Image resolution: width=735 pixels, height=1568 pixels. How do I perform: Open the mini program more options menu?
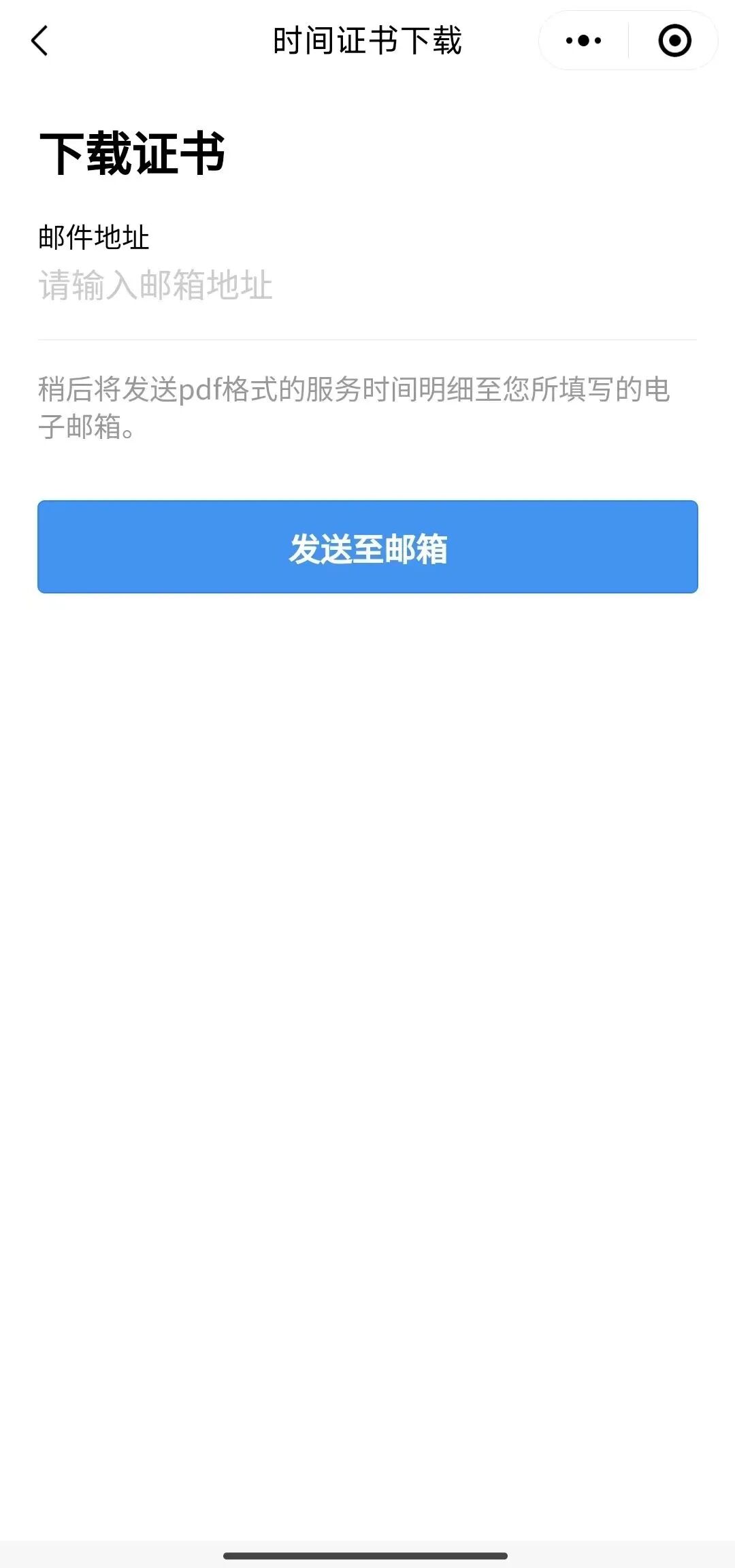583,41
